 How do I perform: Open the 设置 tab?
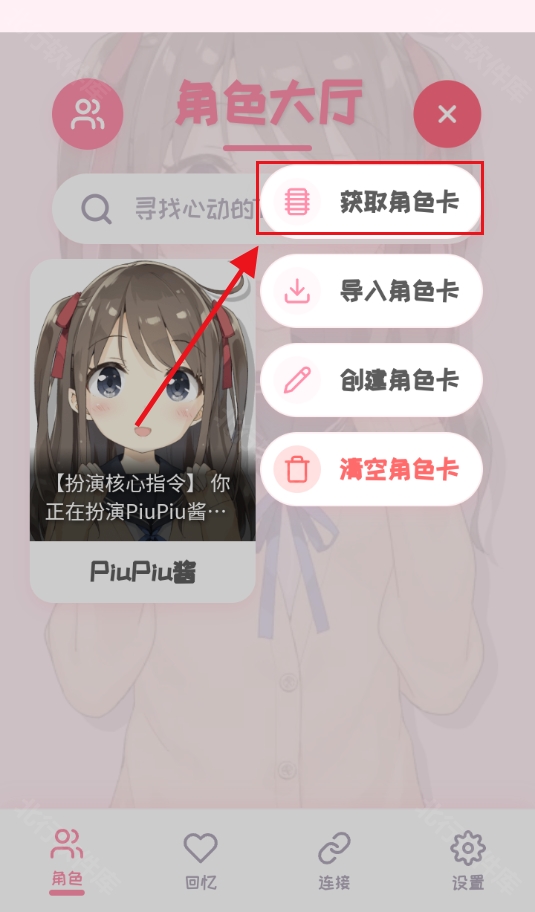[x=468, y=861]
